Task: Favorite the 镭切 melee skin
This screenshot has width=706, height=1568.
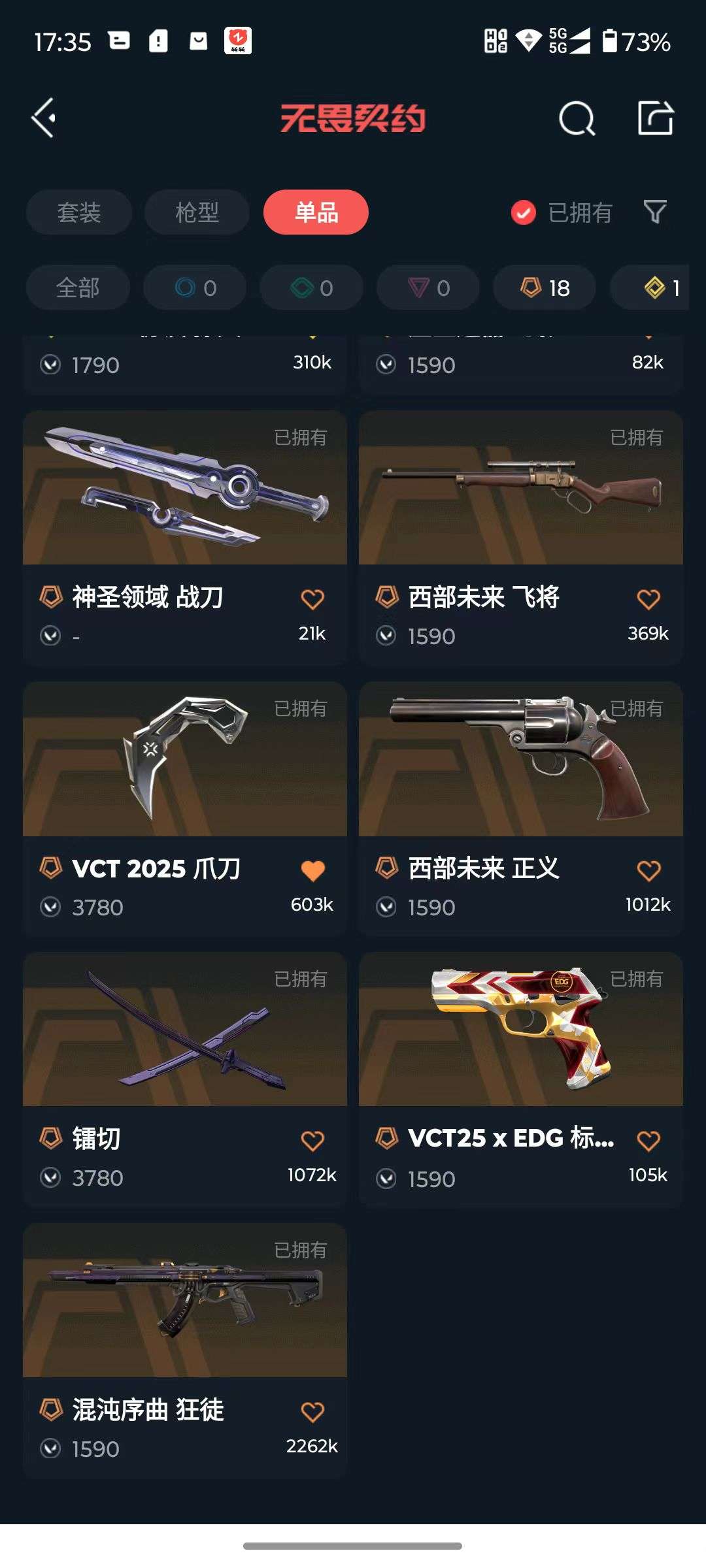Action: click(312, 1138)
